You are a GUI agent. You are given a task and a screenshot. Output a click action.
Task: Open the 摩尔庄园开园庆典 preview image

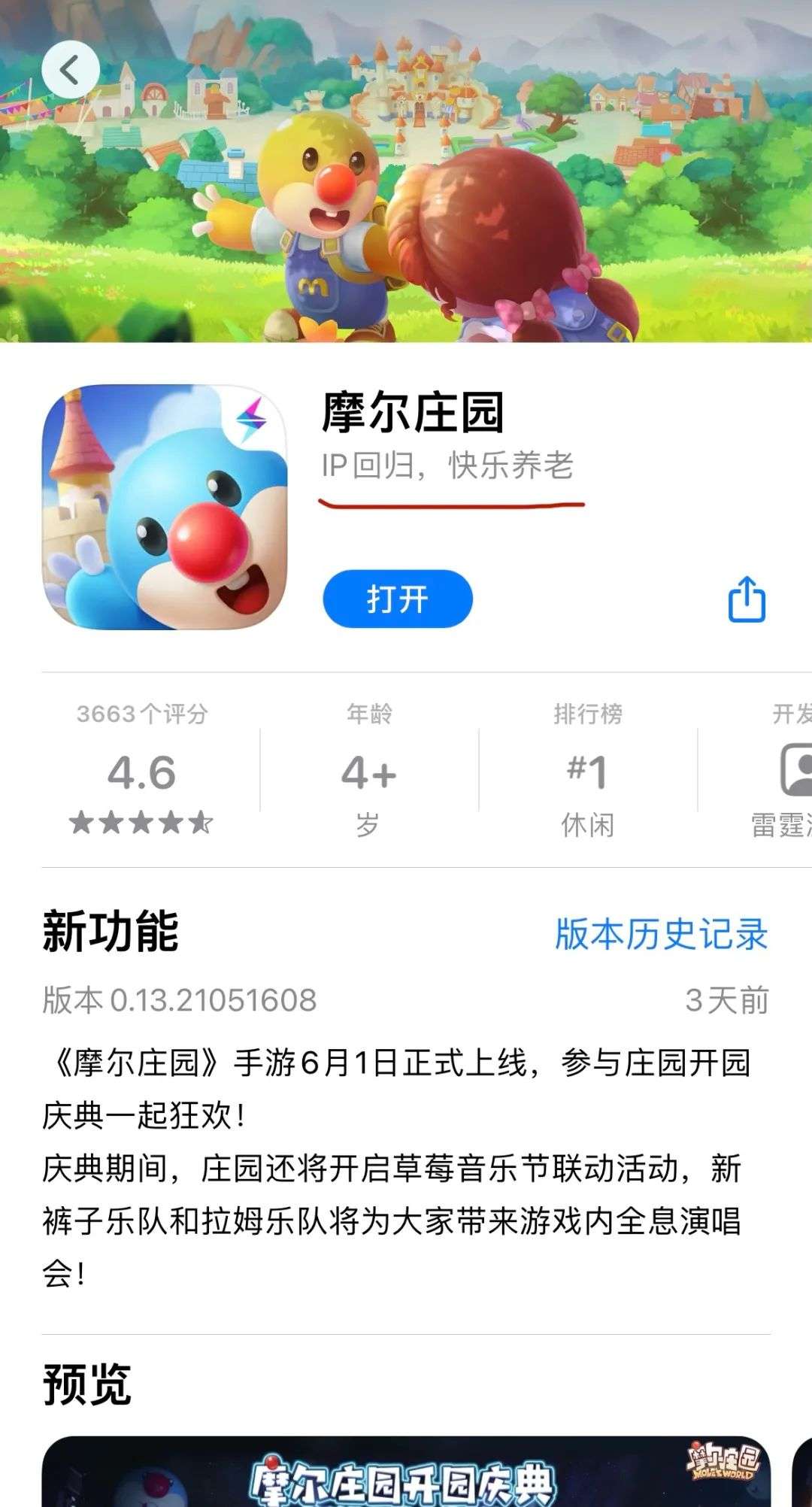(x=406, y=1472)
